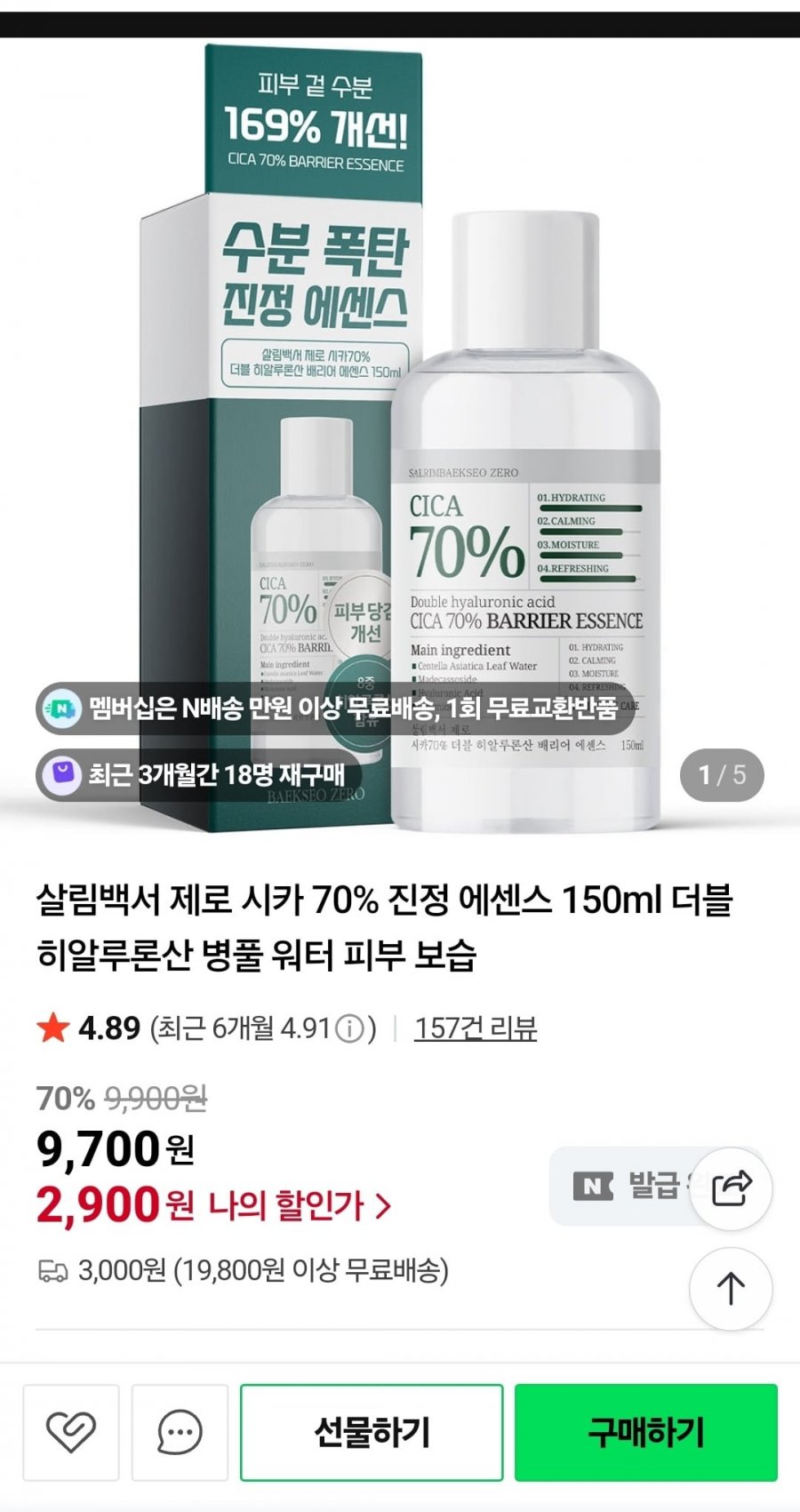Viewport: 800px width, 1512px height.
Task: Share this product page
Action: click(x=731, y=1188)
